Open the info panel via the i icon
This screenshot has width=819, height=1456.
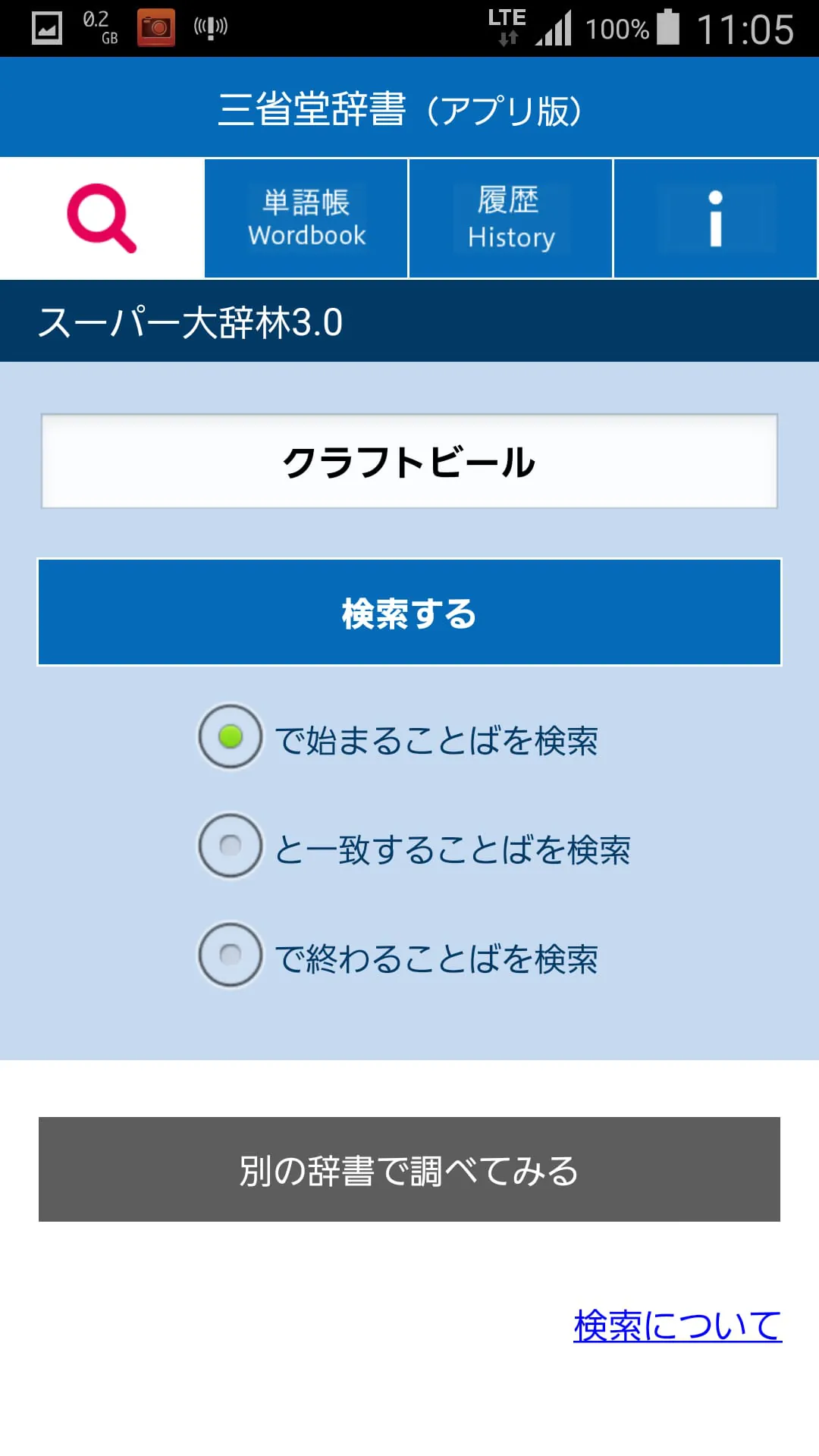click(x=714, y=218)
